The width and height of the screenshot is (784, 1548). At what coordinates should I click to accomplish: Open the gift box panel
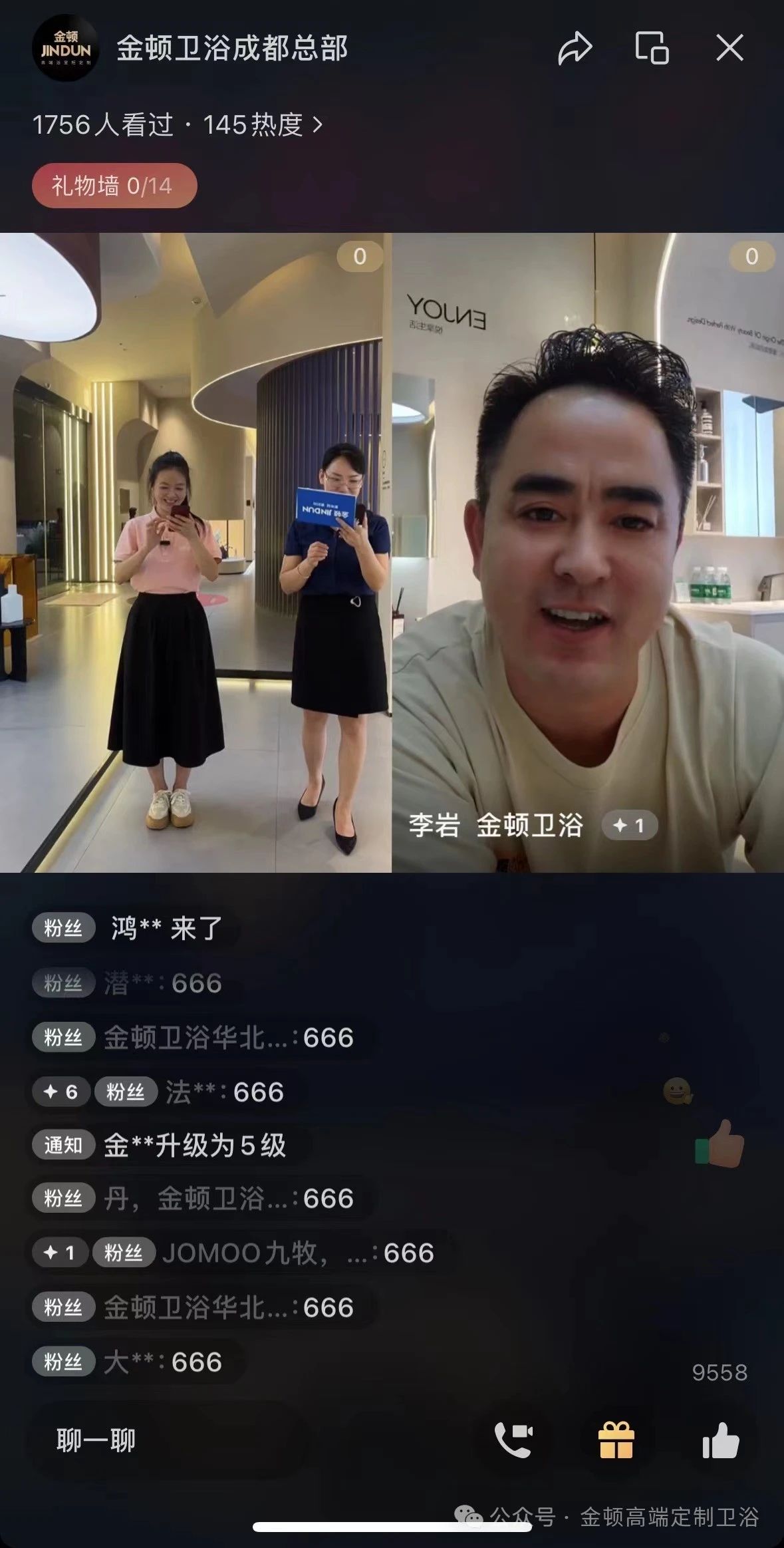pyautogui.click(x=616, y=1441)
